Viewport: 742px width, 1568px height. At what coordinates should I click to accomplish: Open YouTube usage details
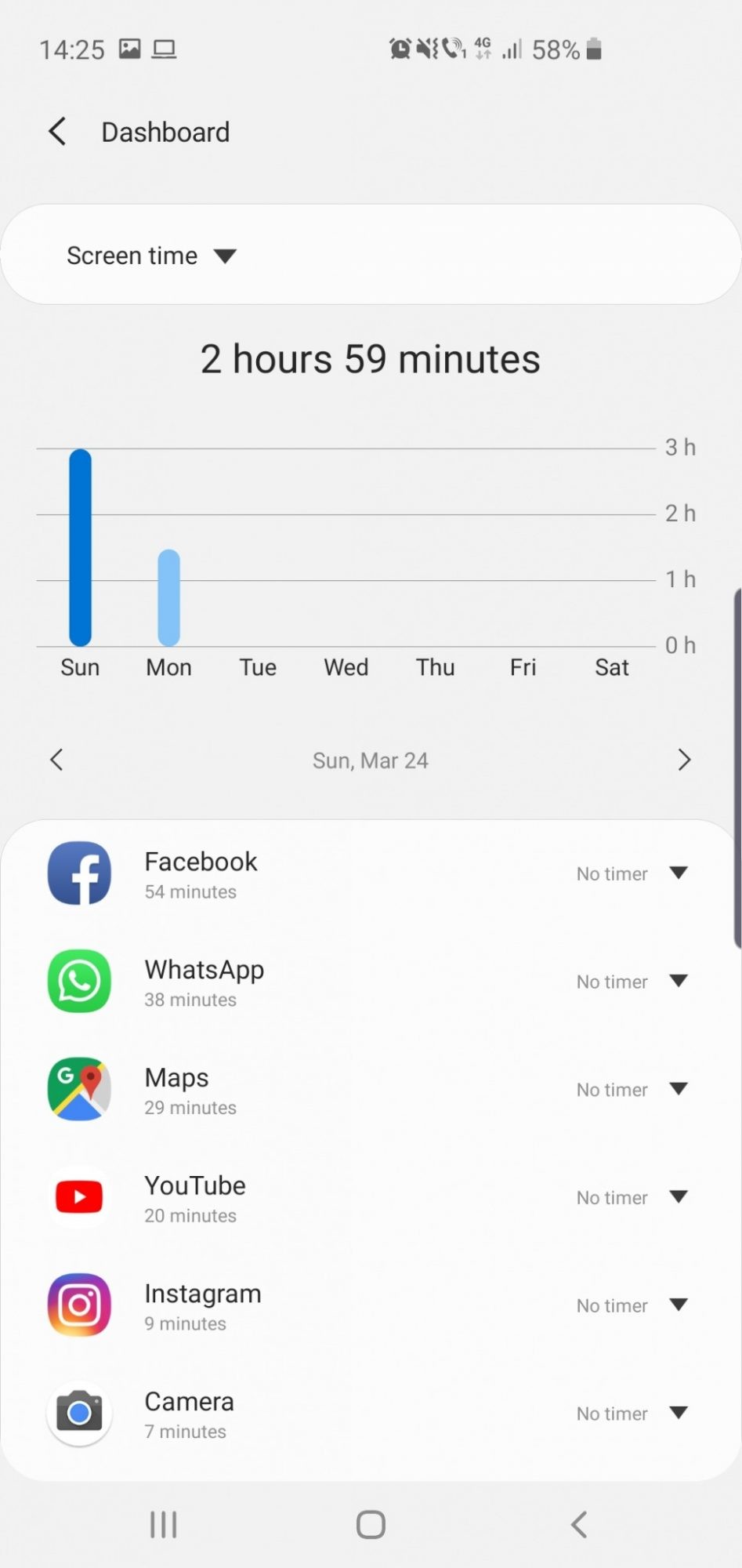point(195,1198)
